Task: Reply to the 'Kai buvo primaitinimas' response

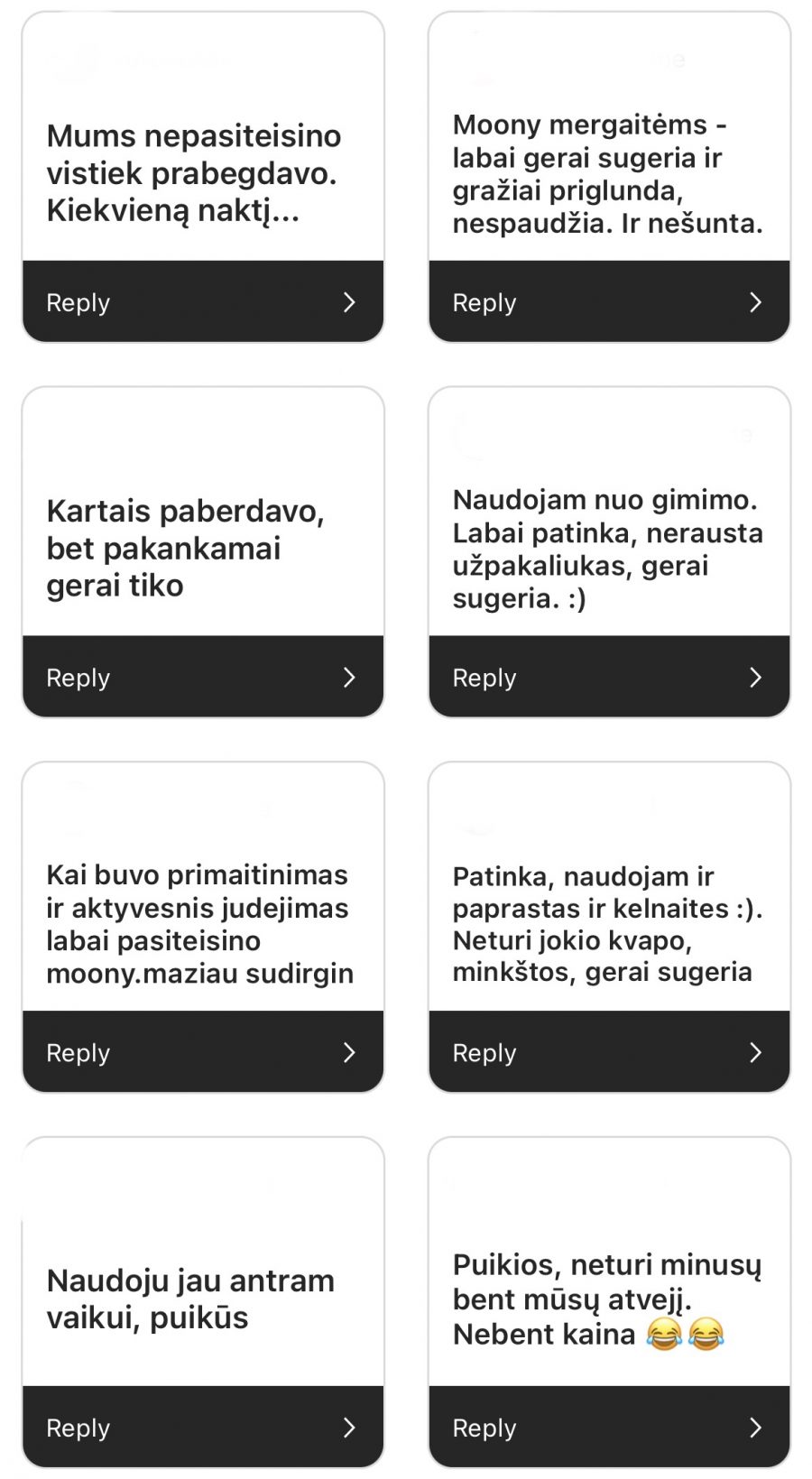Action: coord(202,1052)
